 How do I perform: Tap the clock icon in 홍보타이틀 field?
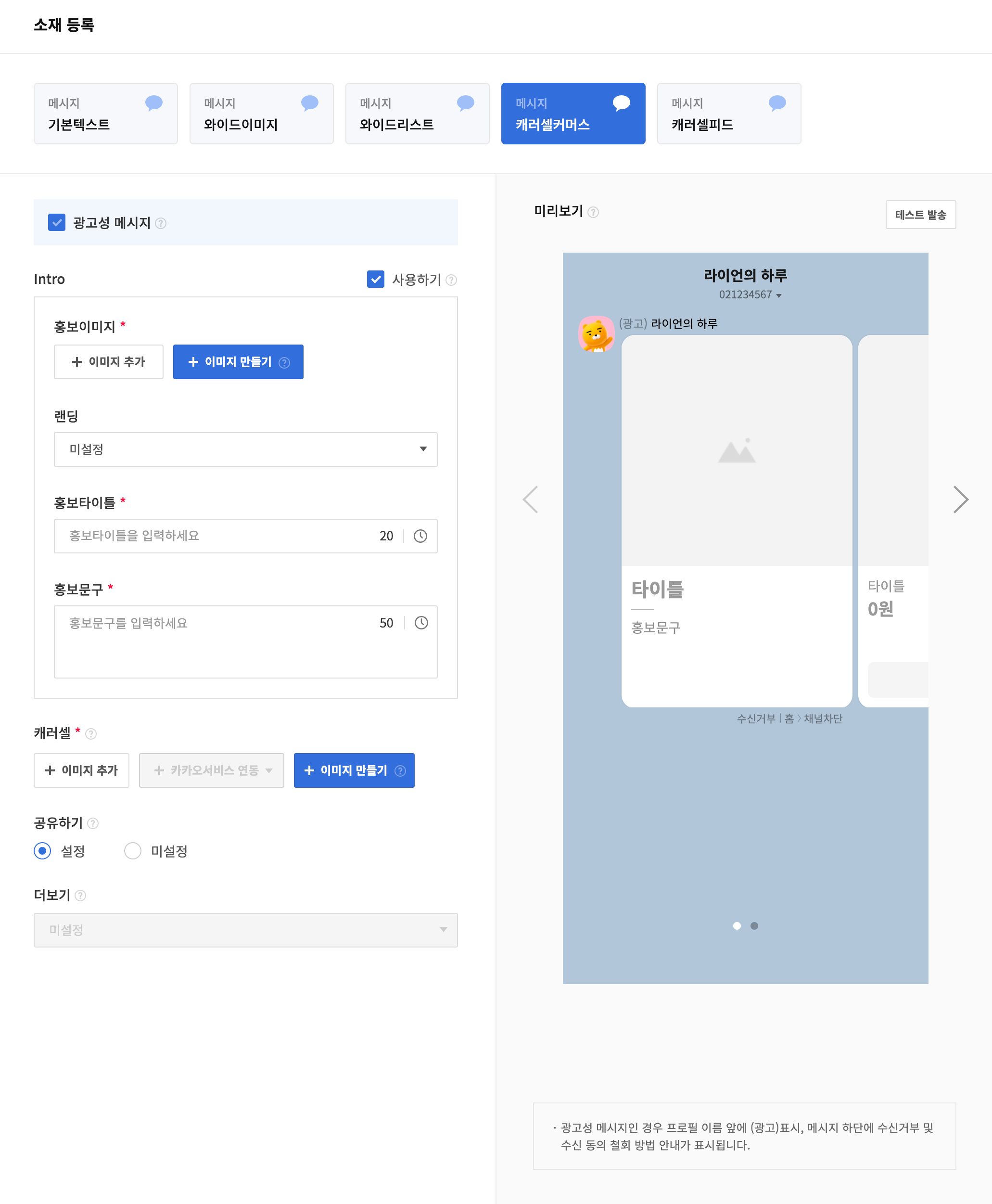click(x=420, y=536)
